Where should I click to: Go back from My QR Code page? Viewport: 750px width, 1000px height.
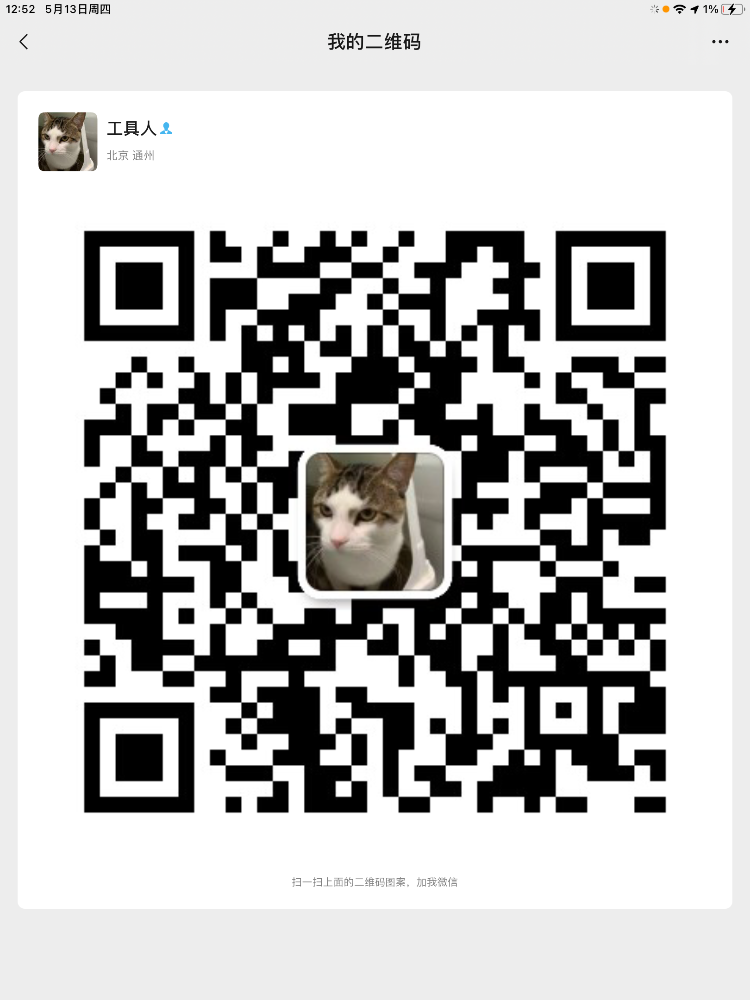(x=24, y=42)
